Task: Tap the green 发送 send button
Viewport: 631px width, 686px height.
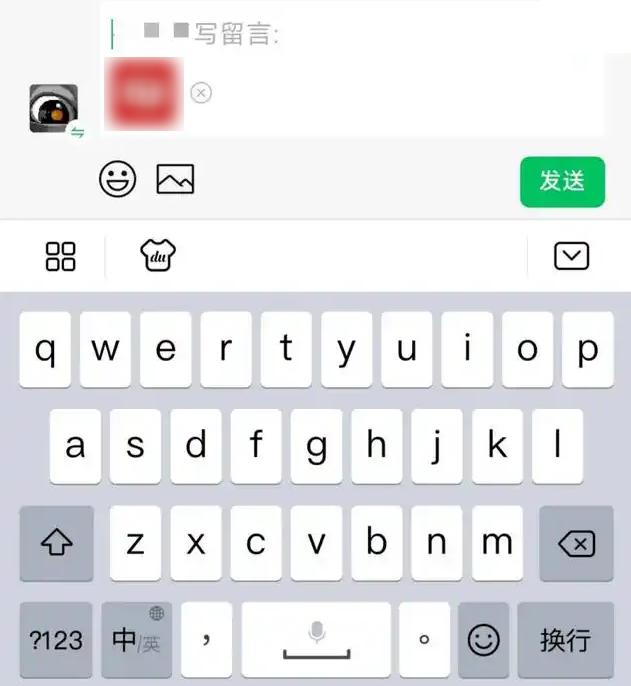Action: [x=562, y=181]
